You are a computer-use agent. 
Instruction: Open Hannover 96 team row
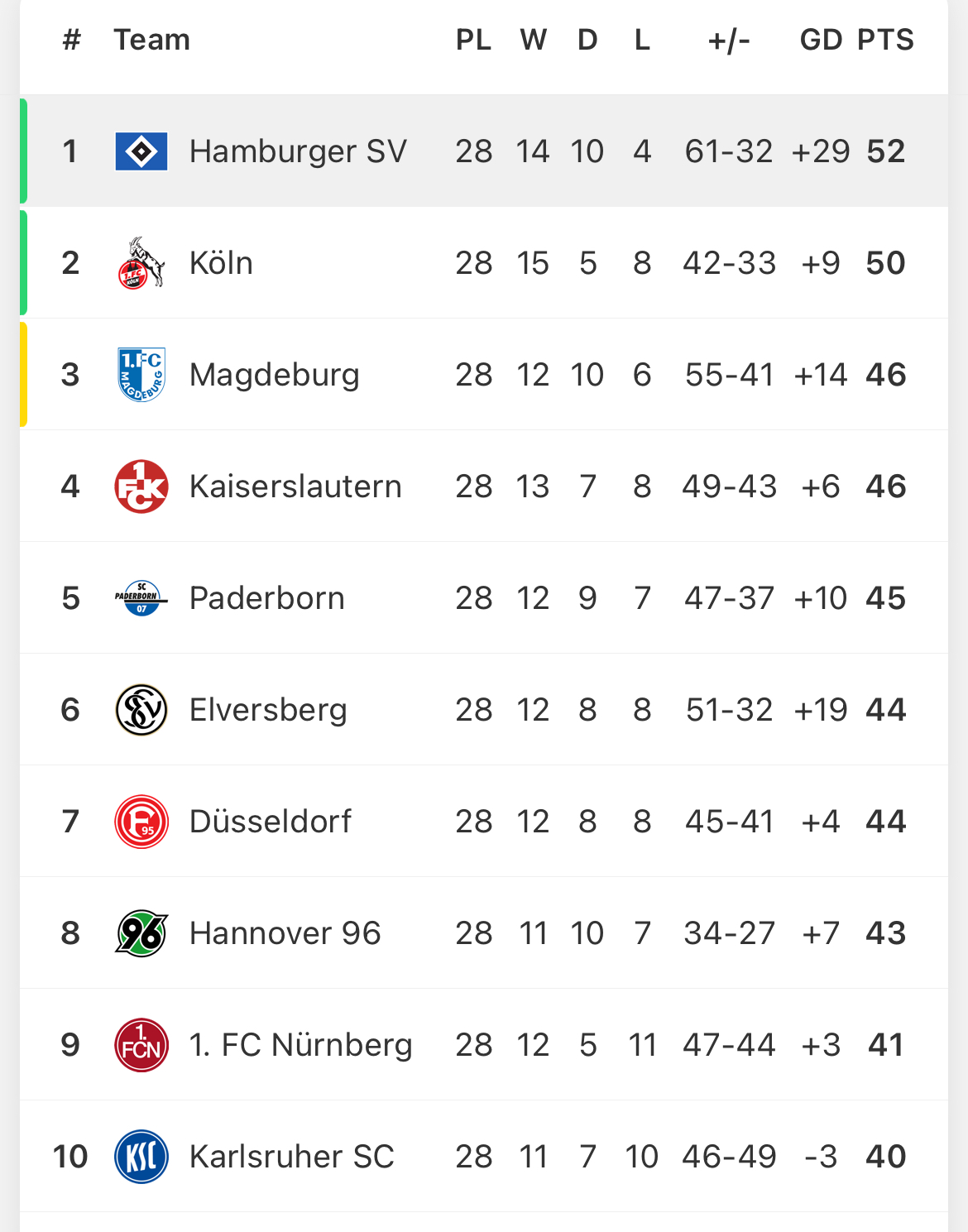pyautogui.click(x=285, y=933)
